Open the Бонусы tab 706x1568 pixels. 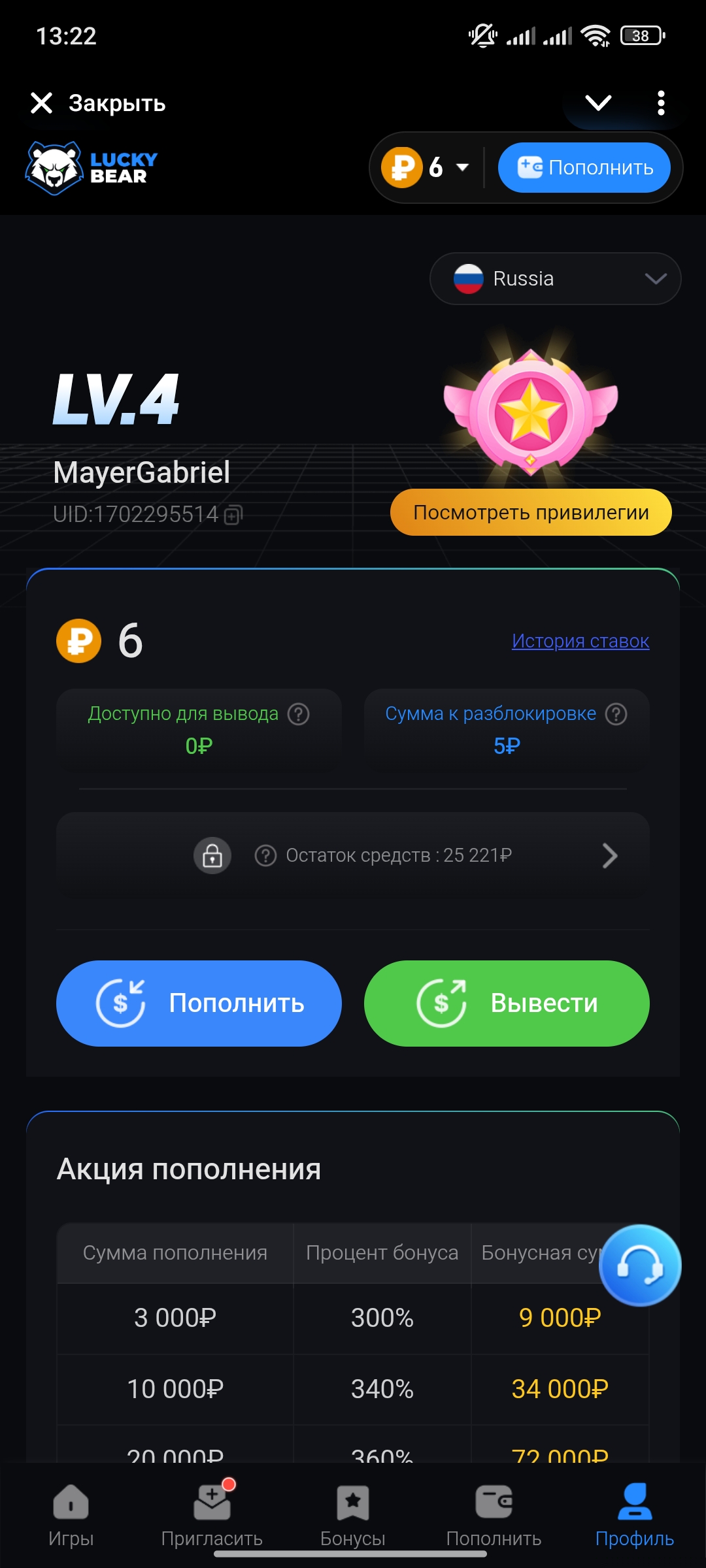click(x=353, y=1516)
